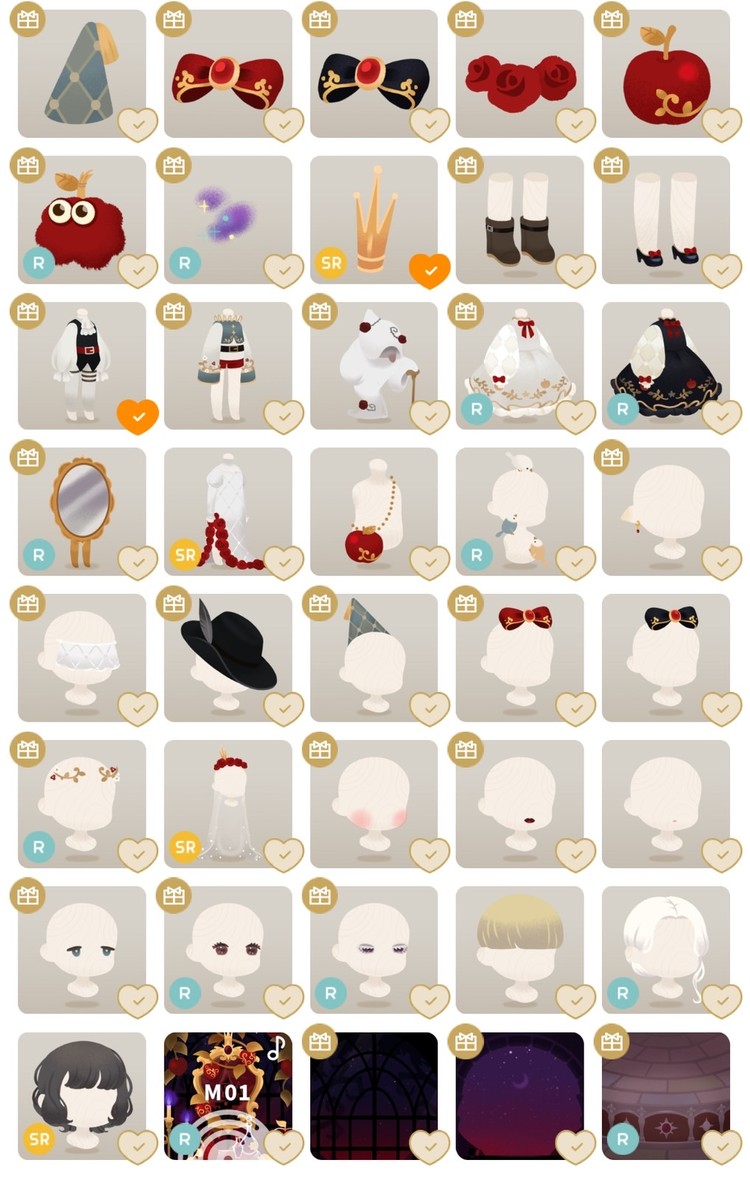Remove the golden crown from favorites
The image size is (750, 1185).
(x=429, y=270)
